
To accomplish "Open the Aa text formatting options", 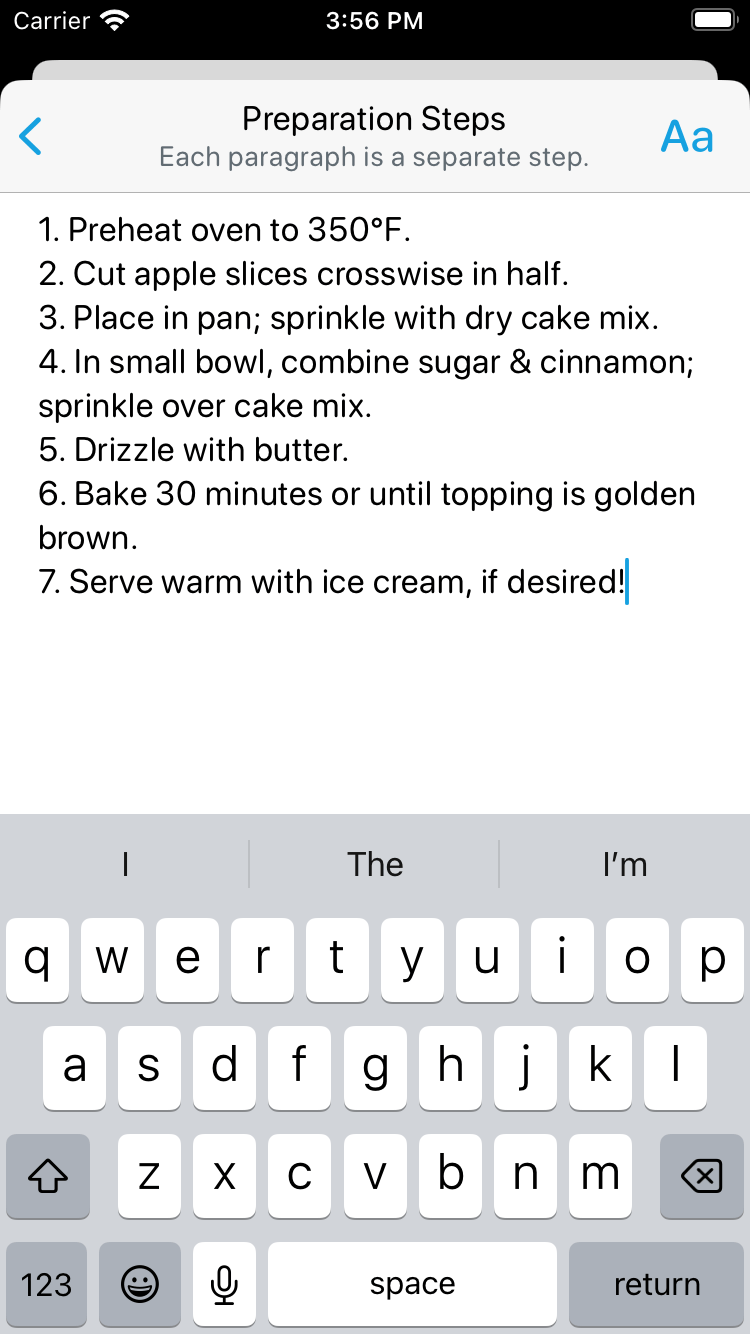I will pyautogui.click(x=687, y=137).
